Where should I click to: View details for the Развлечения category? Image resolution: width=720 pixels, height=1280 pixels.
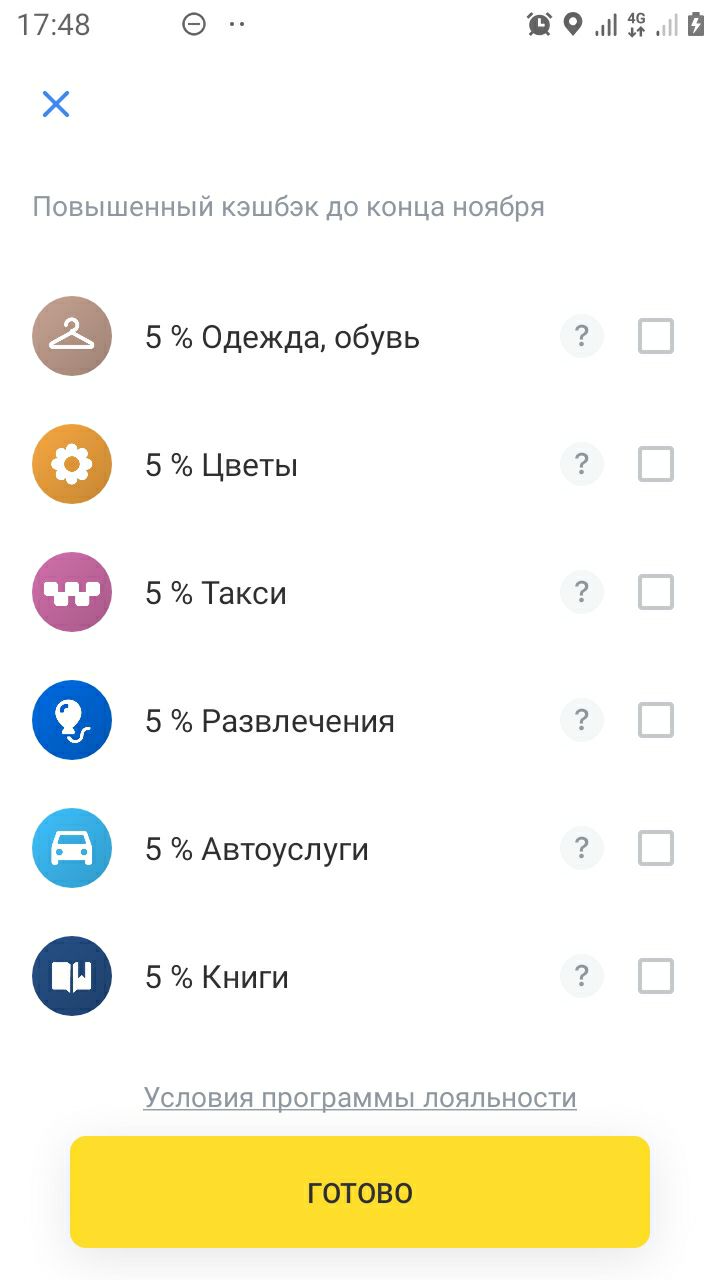[582, 720]
